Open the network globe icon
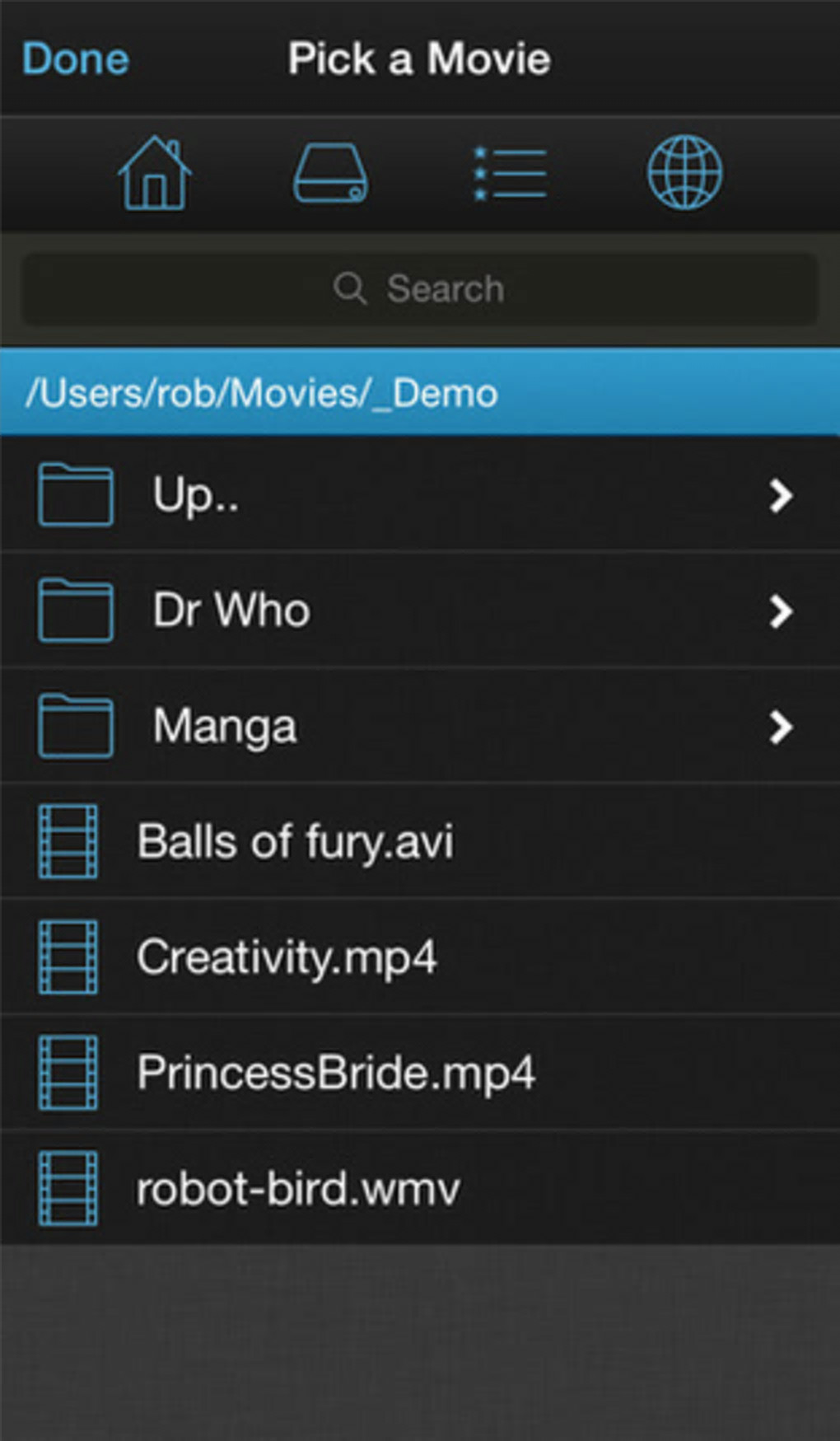The image size is (840, 1441). [684, 174]
